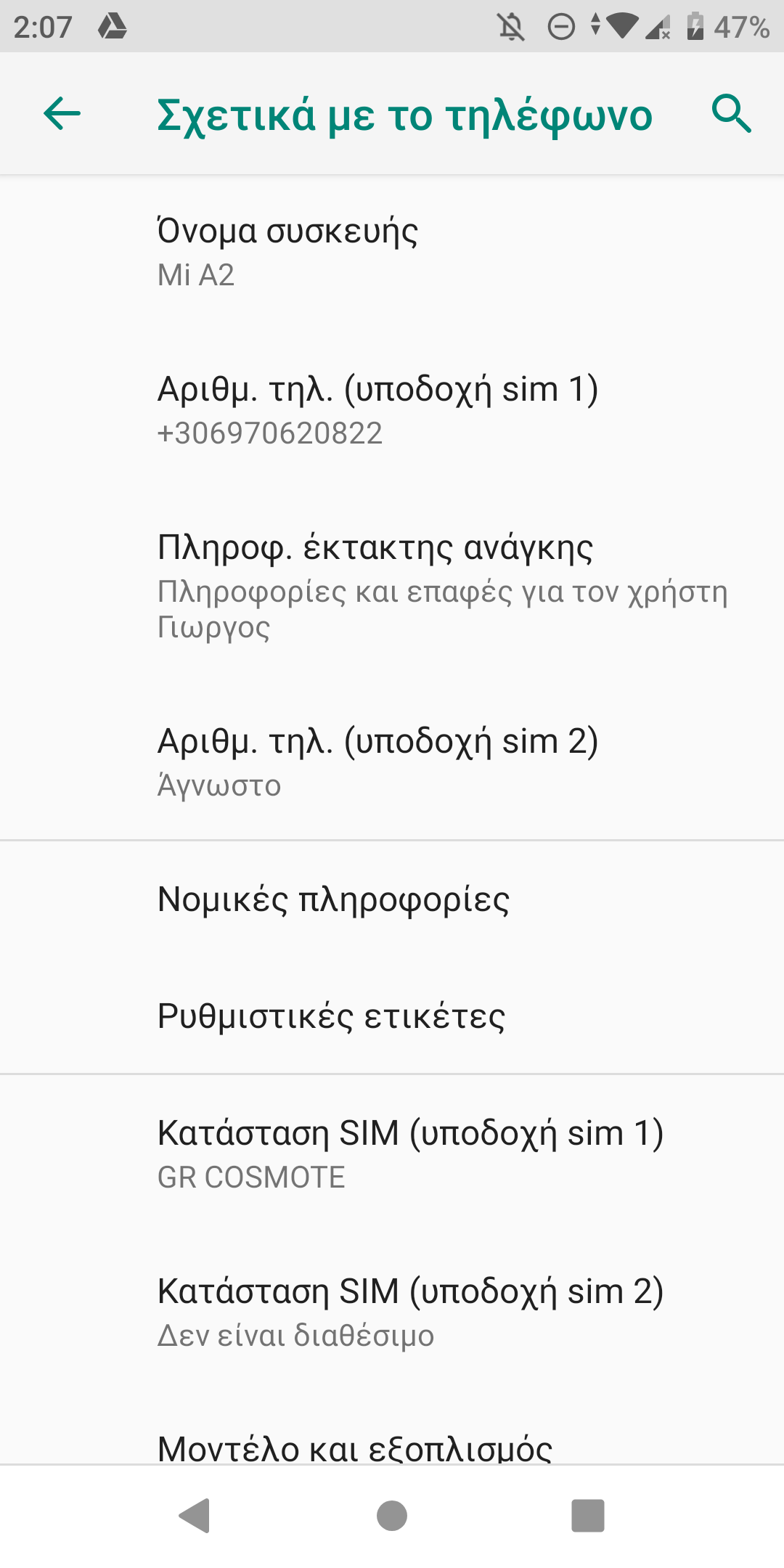Screen dimensions: 784x1568
Task: View Ρυθμιστικές ετικέτες
Action: [392, 1016]
